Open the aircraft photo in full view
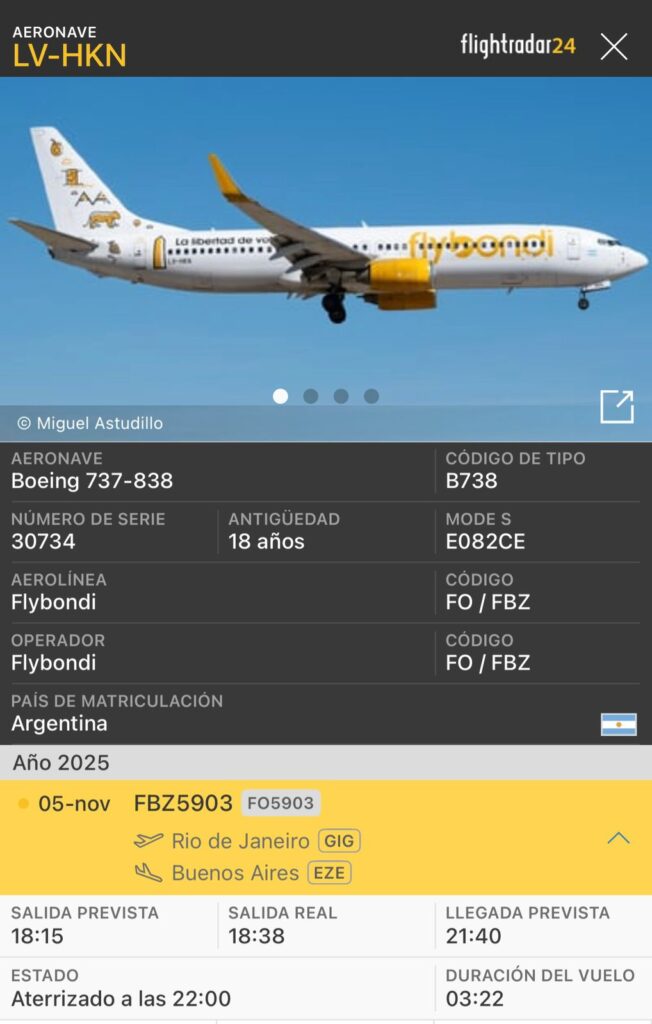Viewport: 652px width, 1024px height. point(616,407)
